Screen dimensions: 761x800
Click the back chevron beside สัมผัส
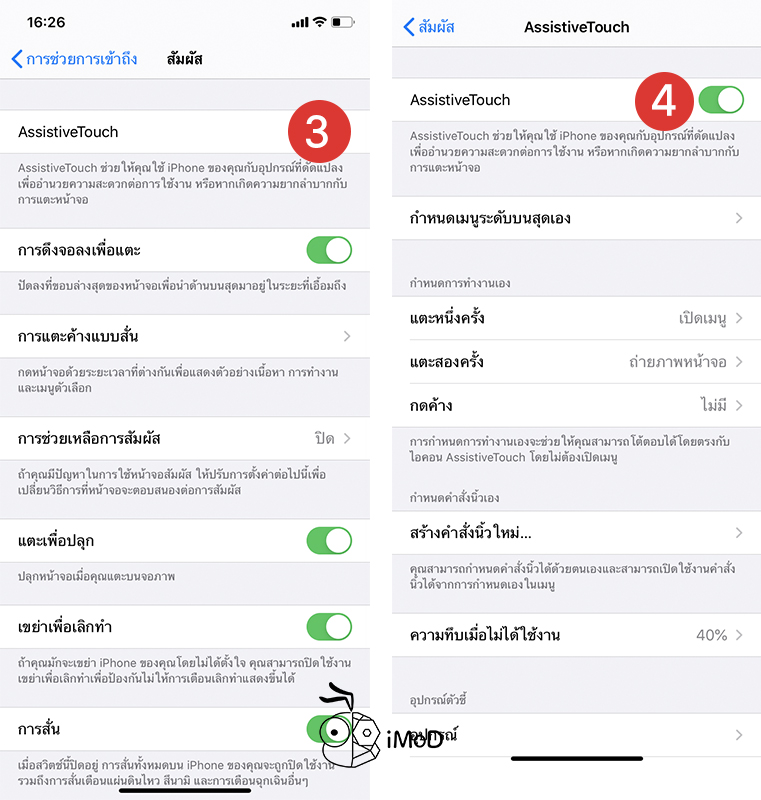point(406,27)
